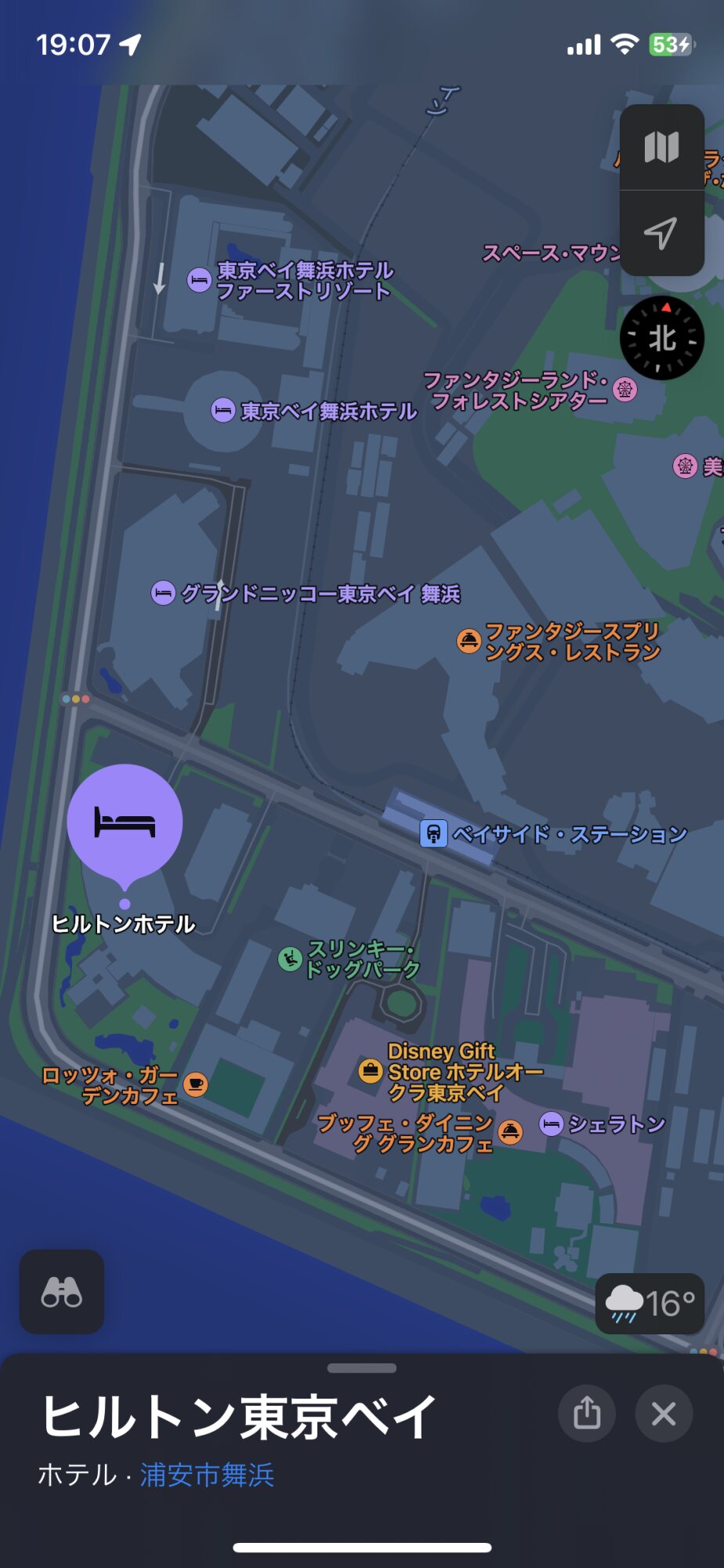Select グランドニッコー東京ベイ 舞浜 marker
Screen dimensions: 724x1568
tap(163, 593)
